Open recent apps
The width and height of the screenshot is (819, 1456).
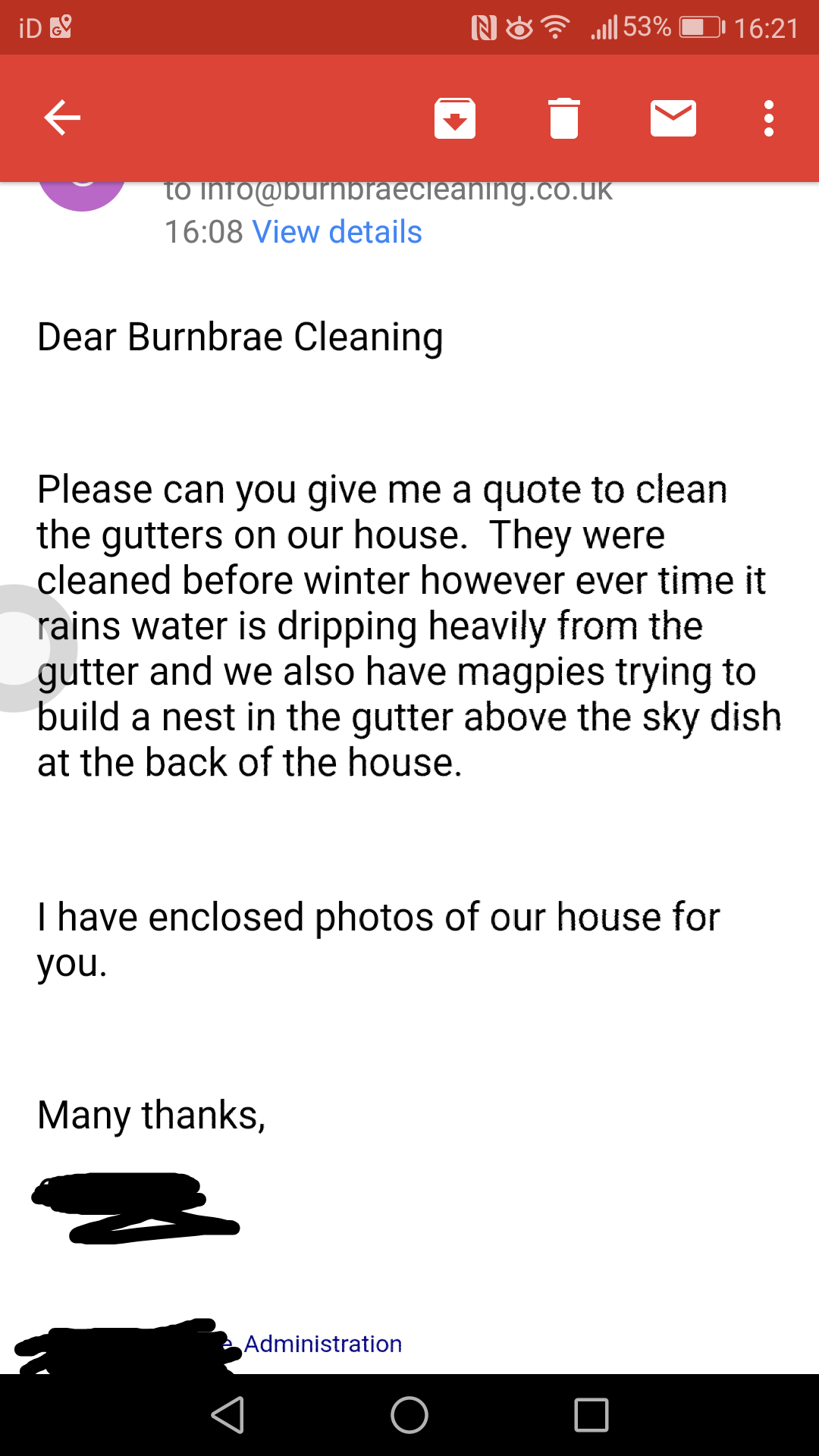tap(591, 1415)
